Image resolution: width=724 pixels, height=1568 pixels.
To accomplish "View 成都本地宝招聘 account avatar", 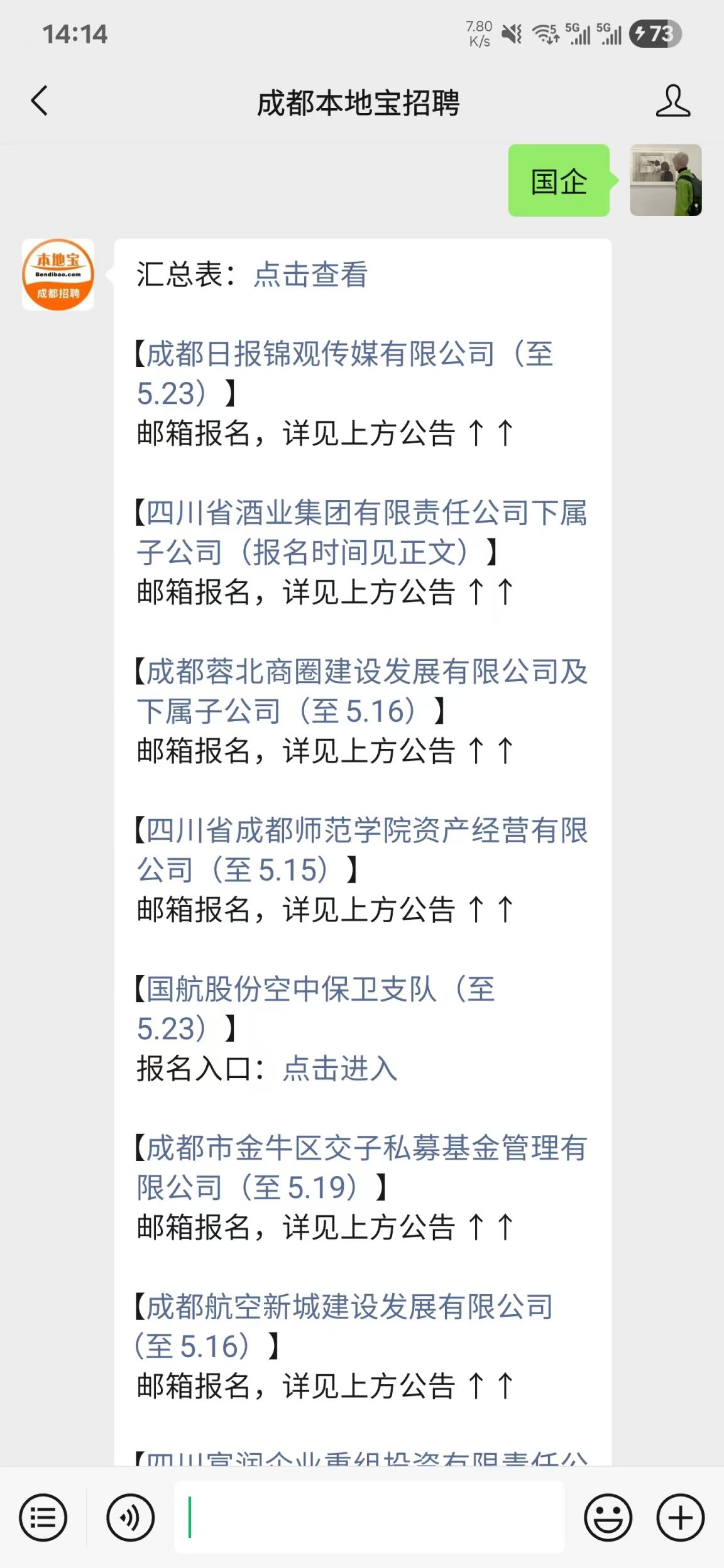I will pyautogui.click(x=58, y=275).
